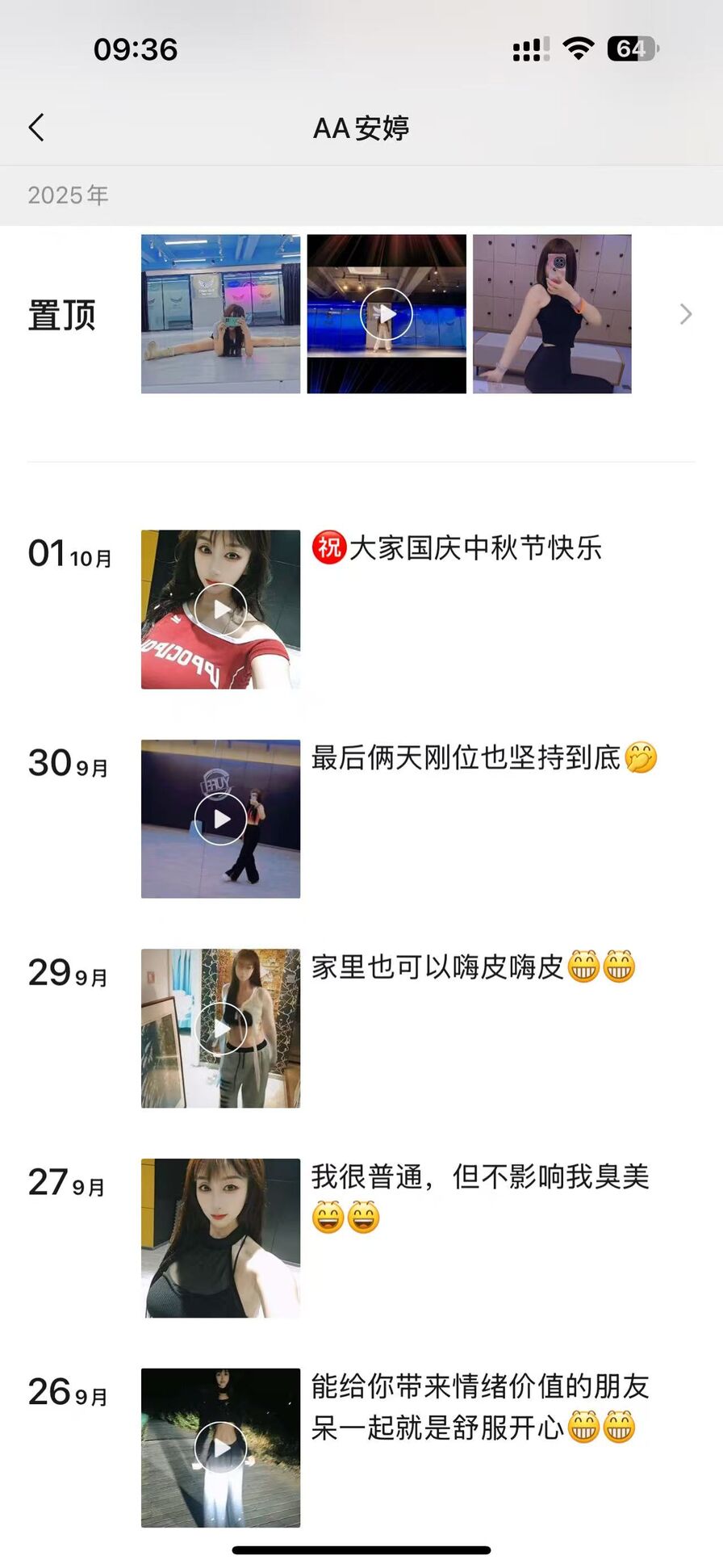Open the post captioned 能给你带来情绪价值的朋友

click(480, 1387)
